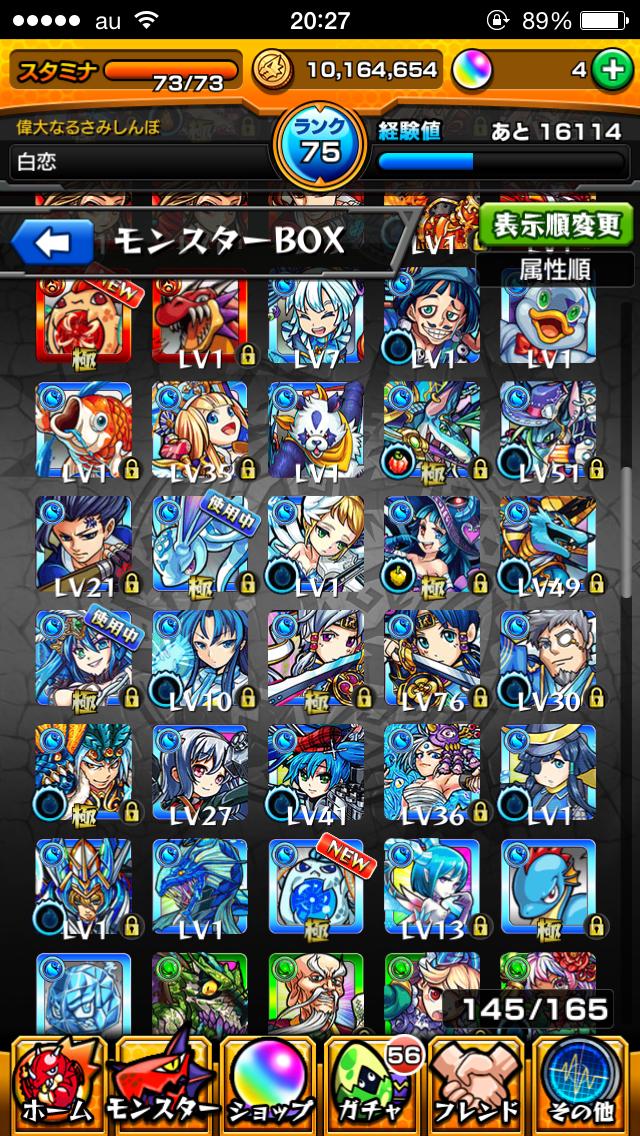Open the blue dragon monster LV49
The image size is (640, 1136).
coord(548,545)
